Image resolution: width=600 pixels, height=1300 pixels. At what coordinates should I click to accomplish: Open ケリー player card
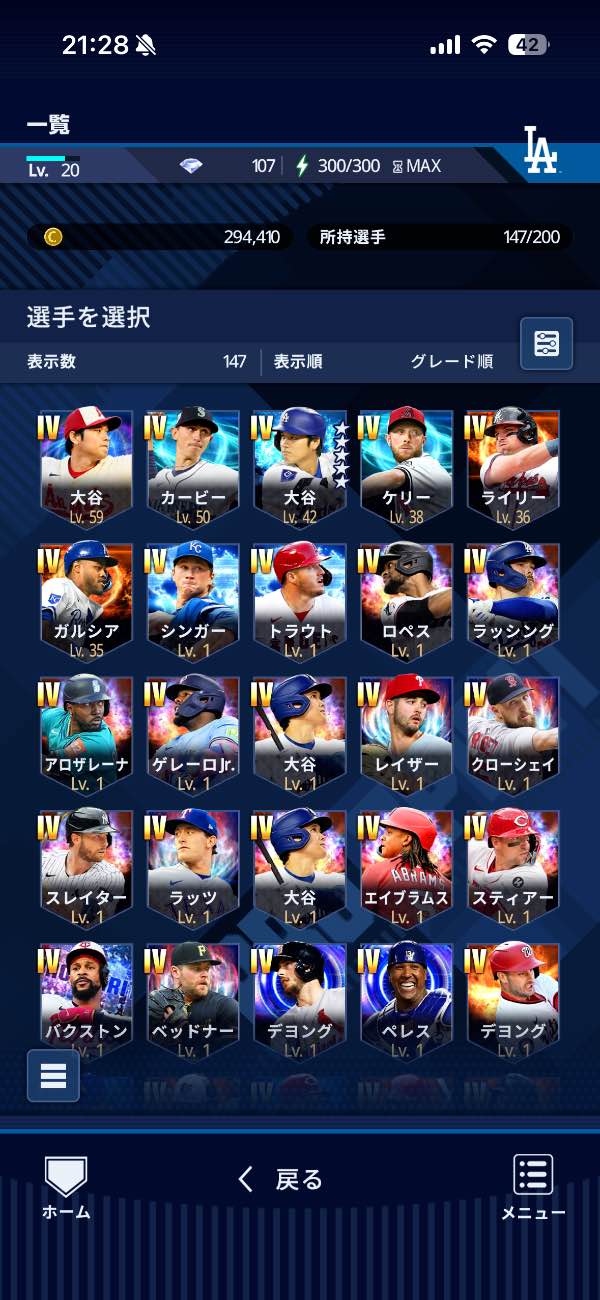point(407,466)
